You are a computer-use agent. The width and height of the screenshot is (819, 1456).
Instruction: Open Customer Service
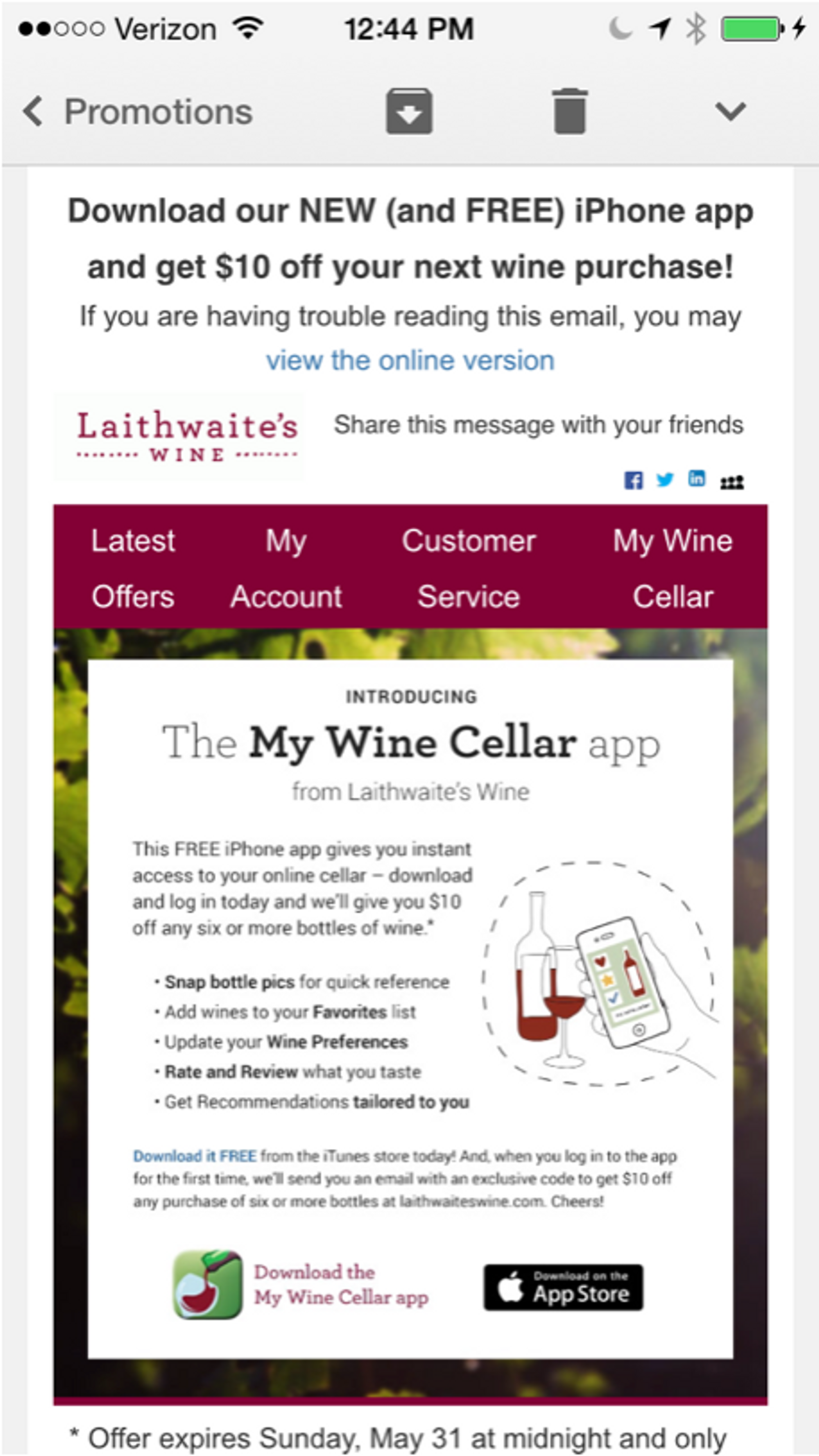point(468,568)
